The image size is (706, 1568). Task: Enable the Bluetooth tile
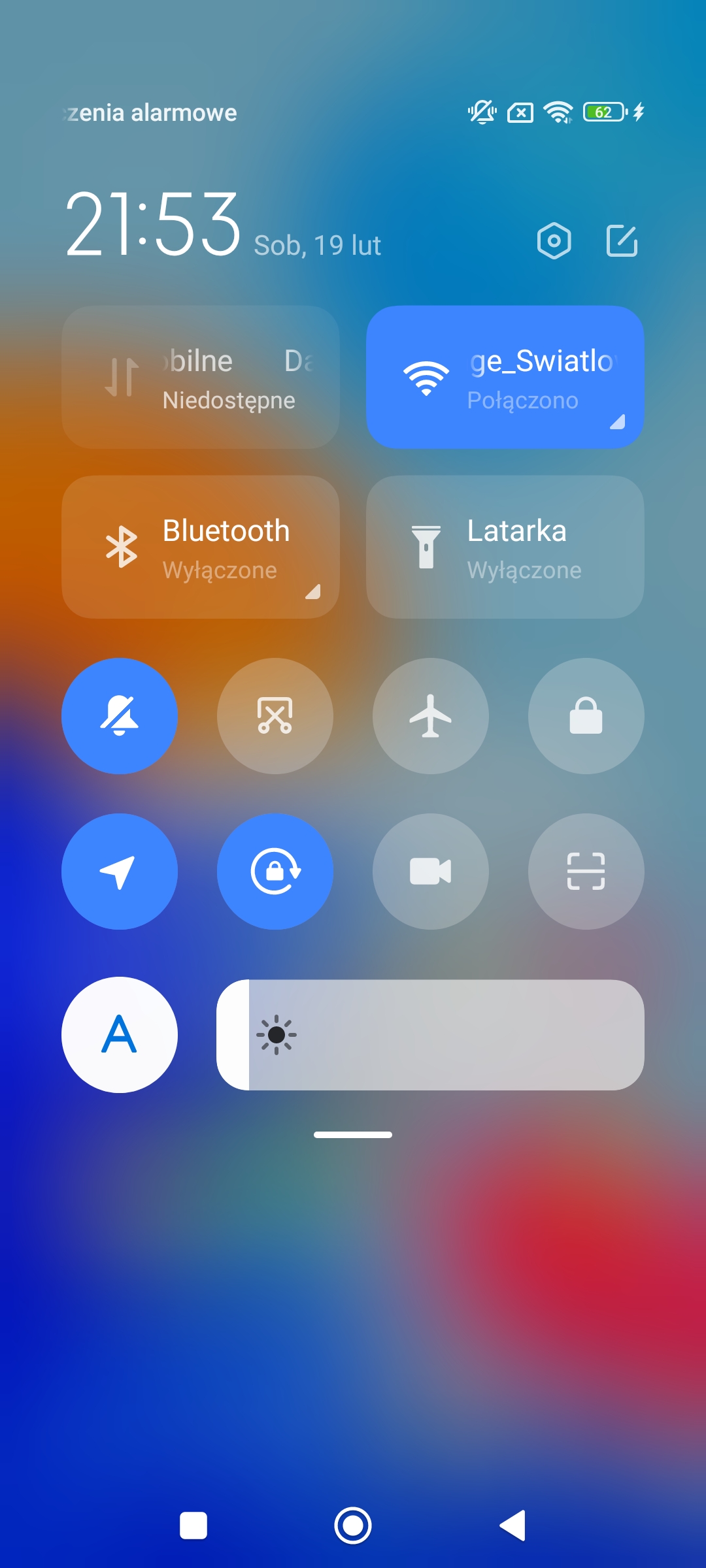[201, 547]
